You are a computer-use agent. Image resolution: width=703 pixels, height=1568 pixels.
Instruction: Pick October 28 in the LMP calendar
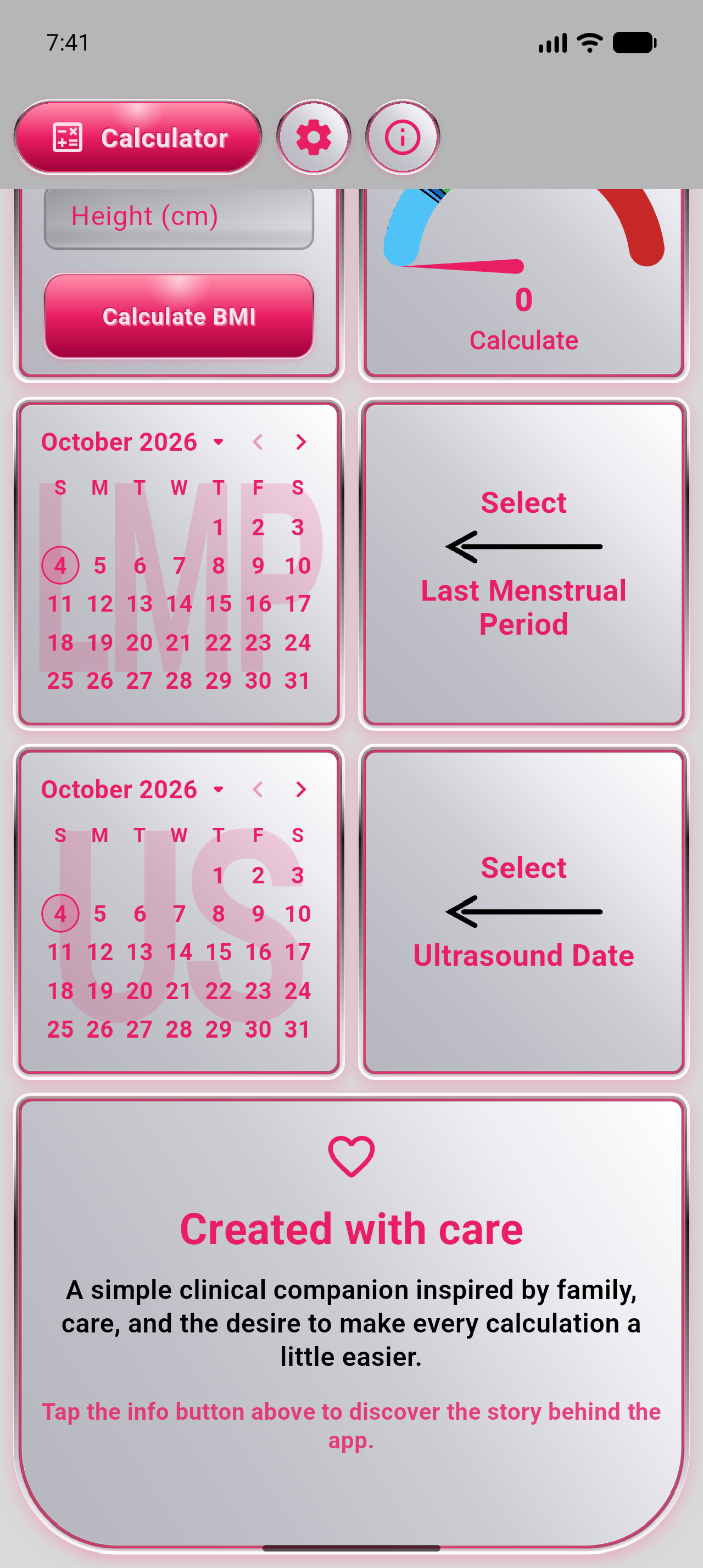pos(179,681)
